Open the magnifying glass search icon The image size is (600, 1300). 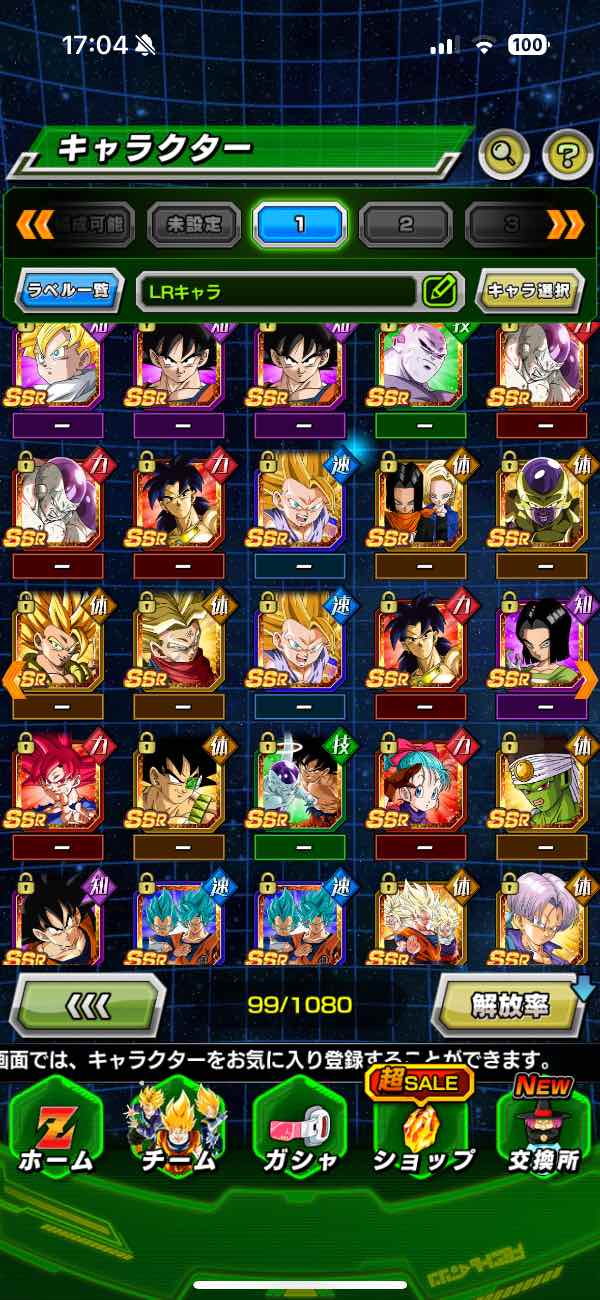(x=504, y=153)
